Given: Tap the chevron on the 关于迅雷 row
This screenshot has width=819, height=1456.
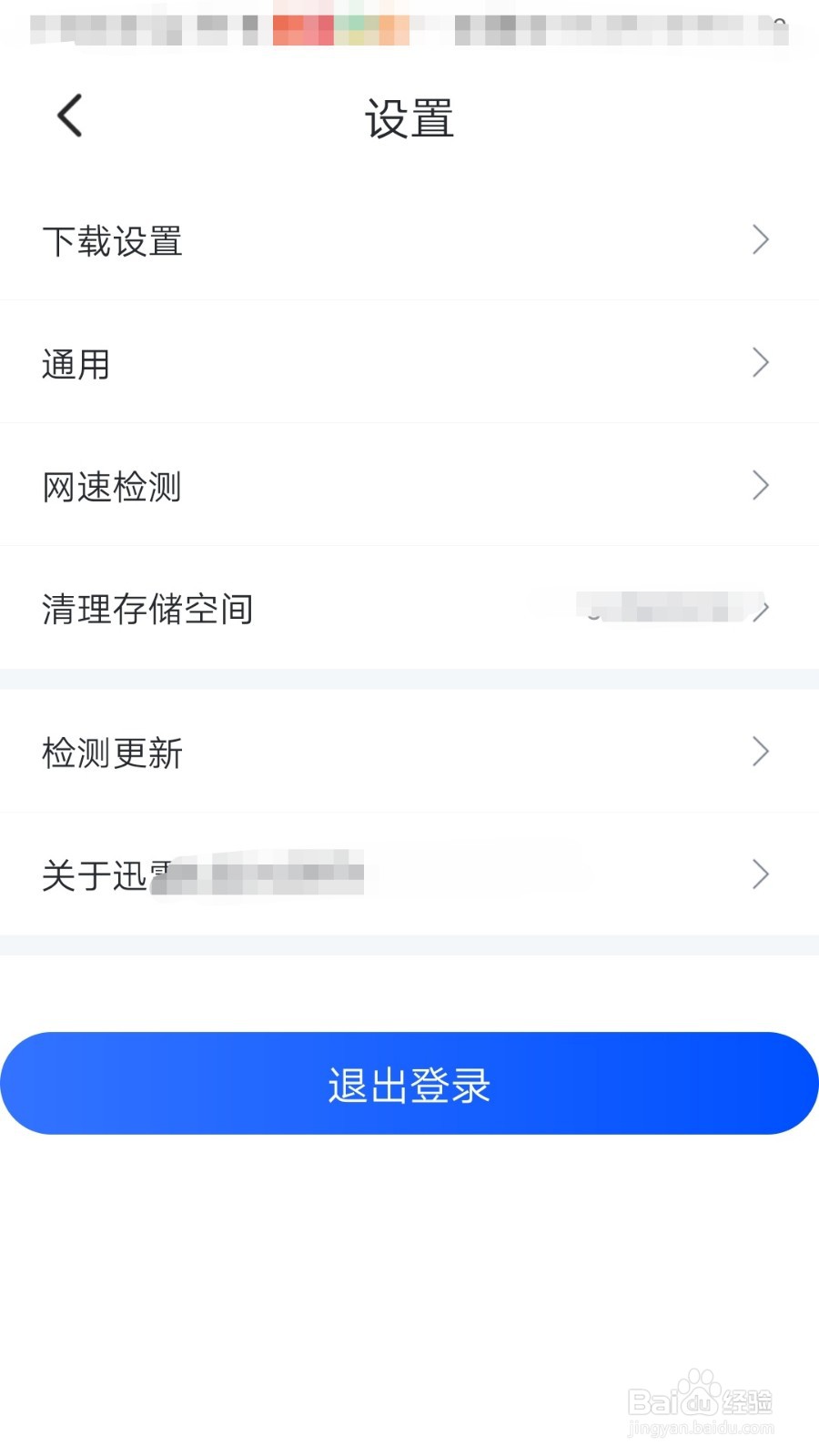Looking at the screenshot, I should (x=761, y=875).
